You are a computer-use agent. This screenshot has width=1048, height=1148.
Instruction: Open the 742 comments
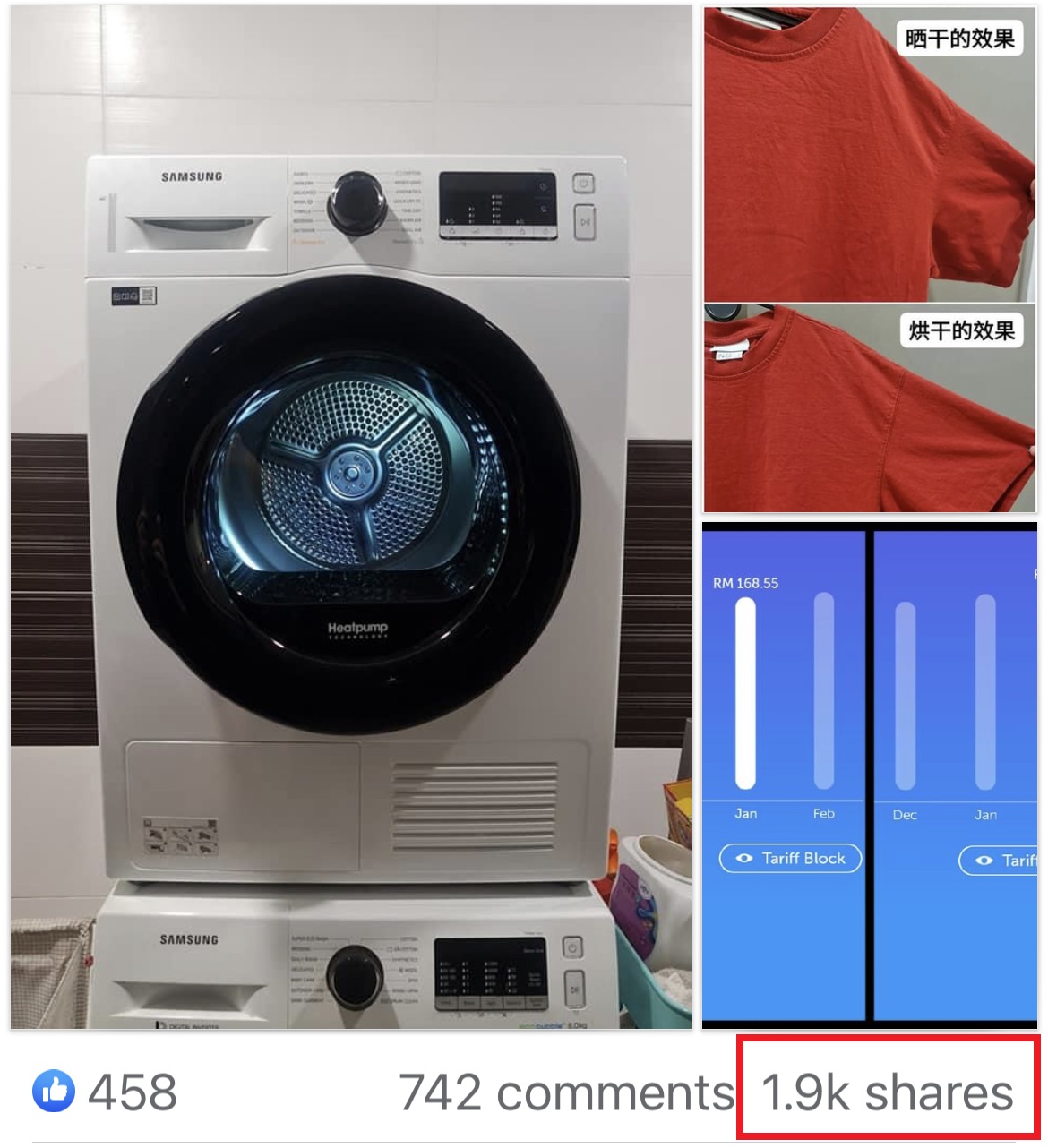pos(566,1092)
